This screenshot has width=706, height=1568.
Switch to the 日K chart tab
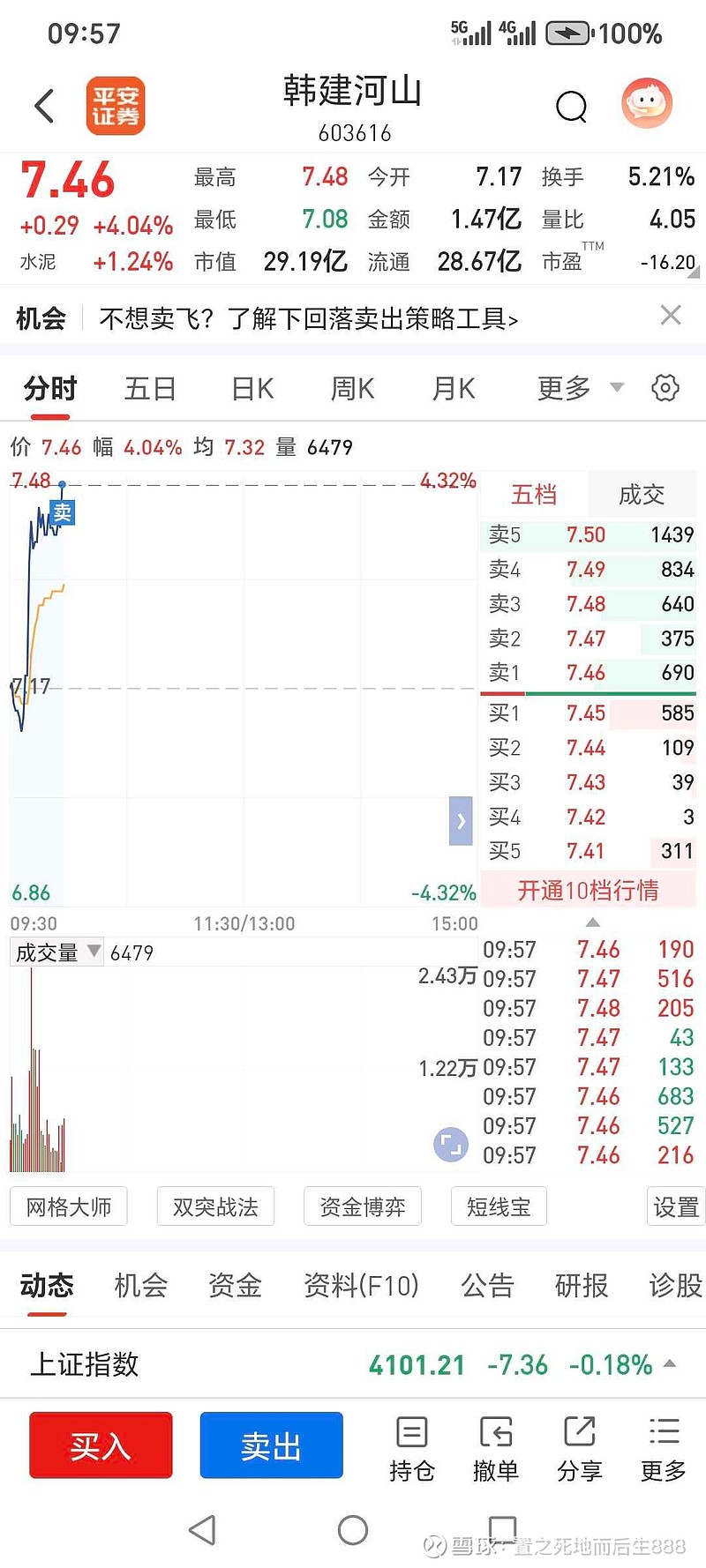252,388
